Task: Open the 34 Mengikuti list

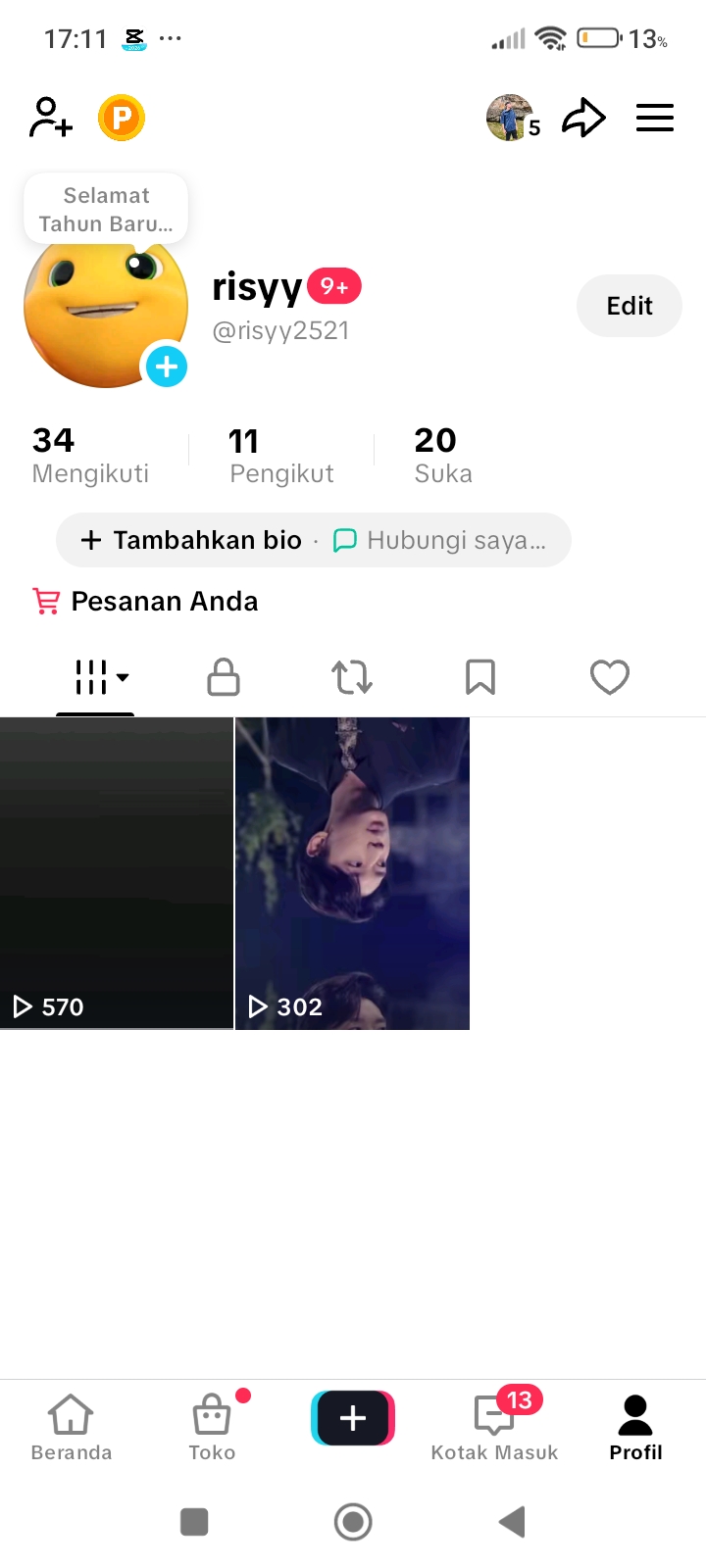Action: pos(90,455)
